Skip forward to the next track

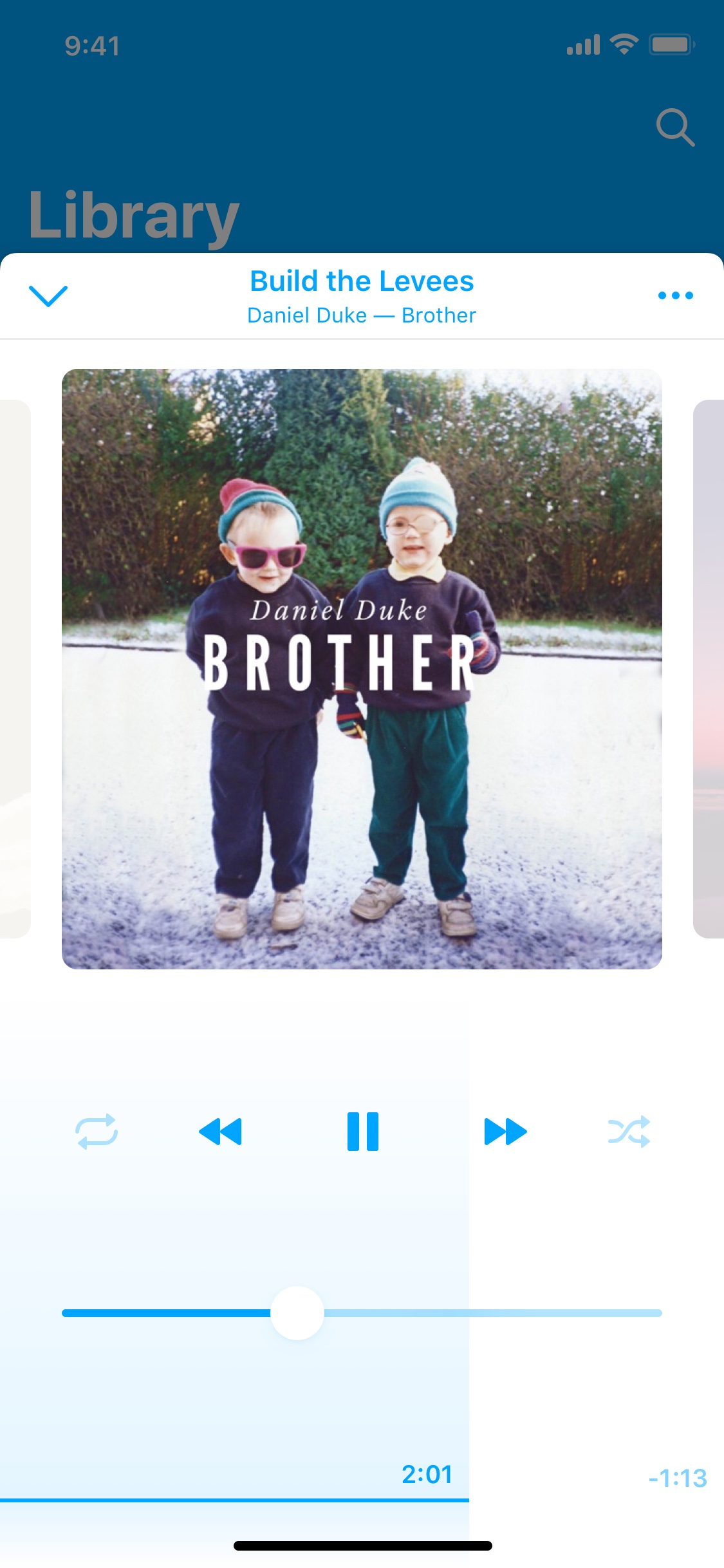[506, 1132]
